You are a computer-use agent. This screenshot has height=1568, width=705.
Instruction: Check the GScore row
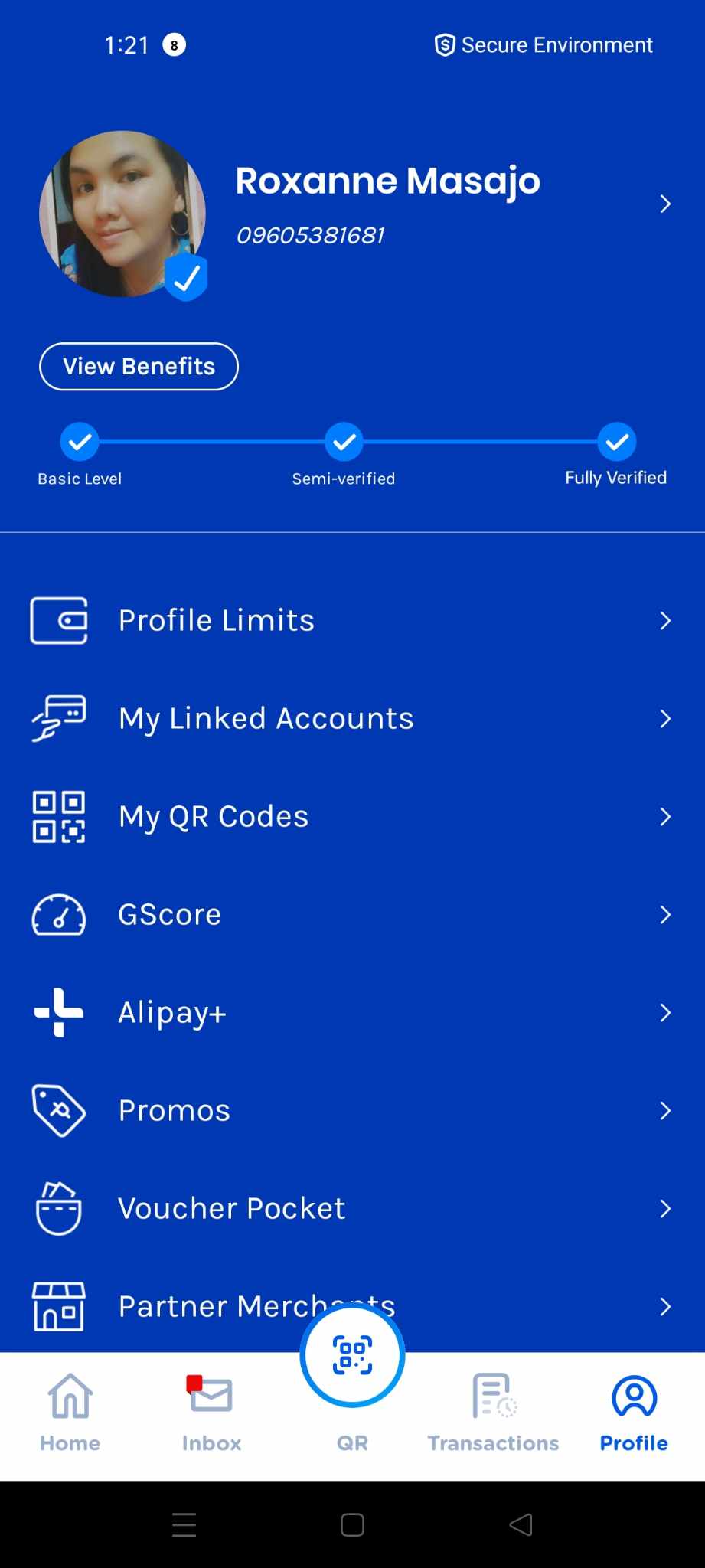pos(352,914)
